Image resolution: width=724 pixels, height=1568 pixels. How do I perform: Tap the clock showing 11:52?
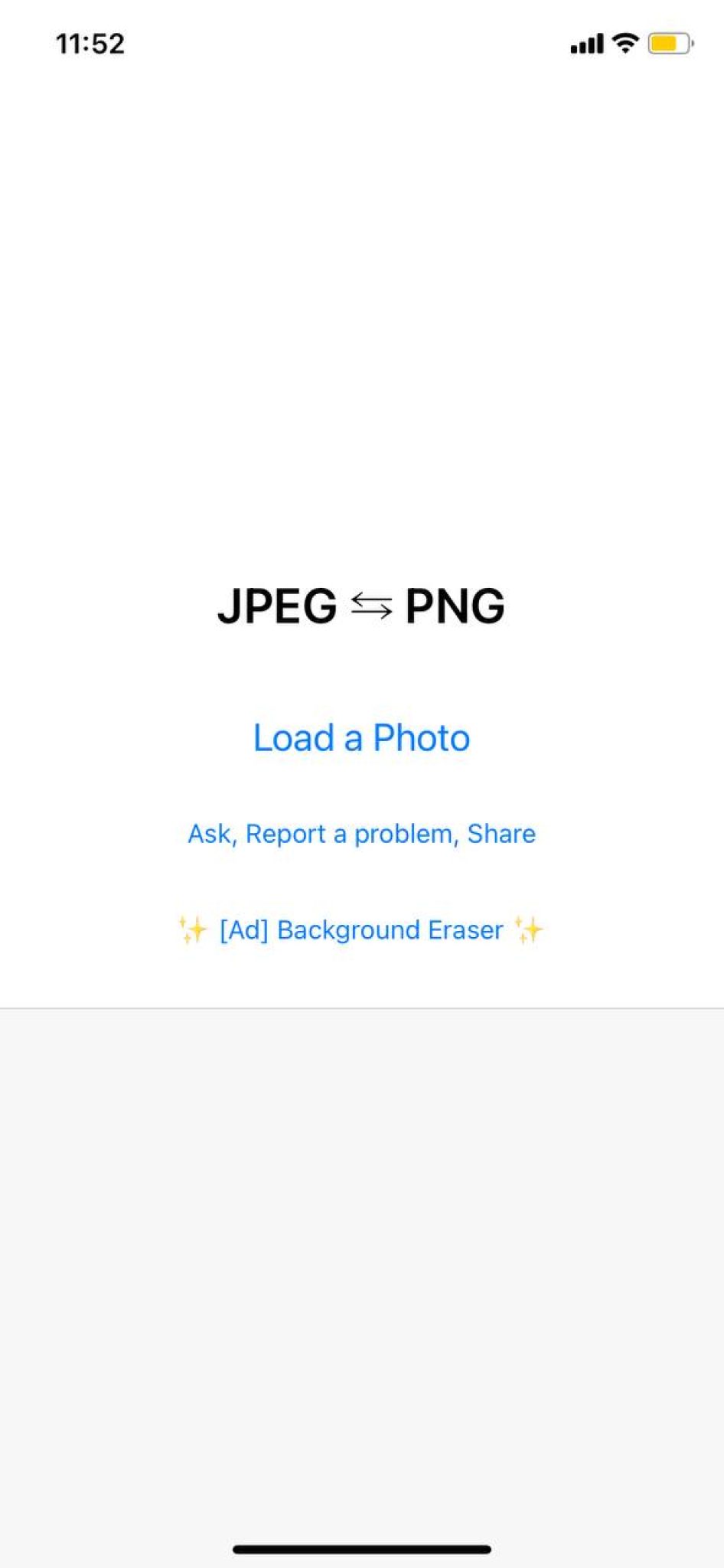90,43
